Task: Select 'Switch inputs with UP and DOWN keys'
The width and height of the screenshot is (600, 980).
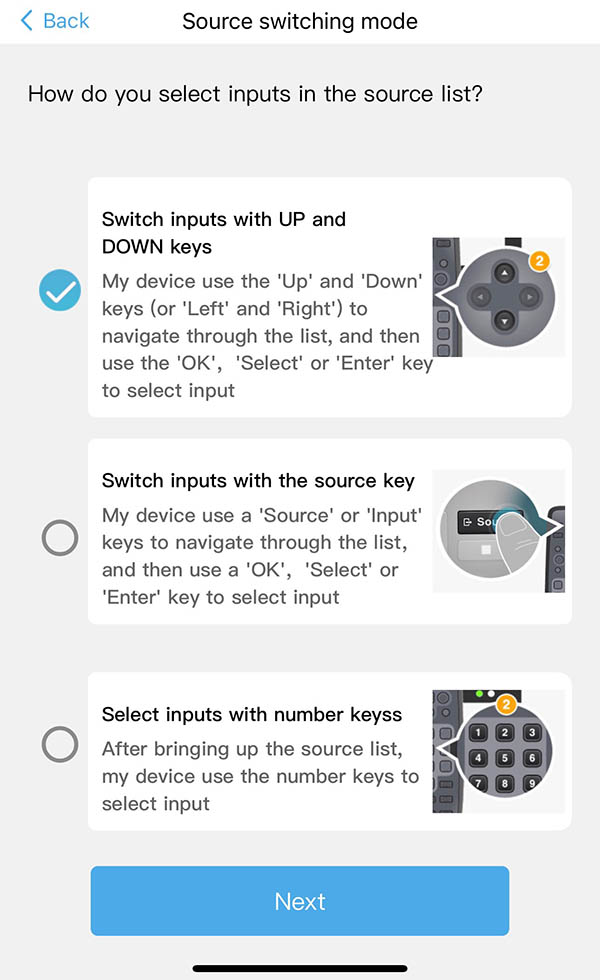Action: click(x=60, y=291)
